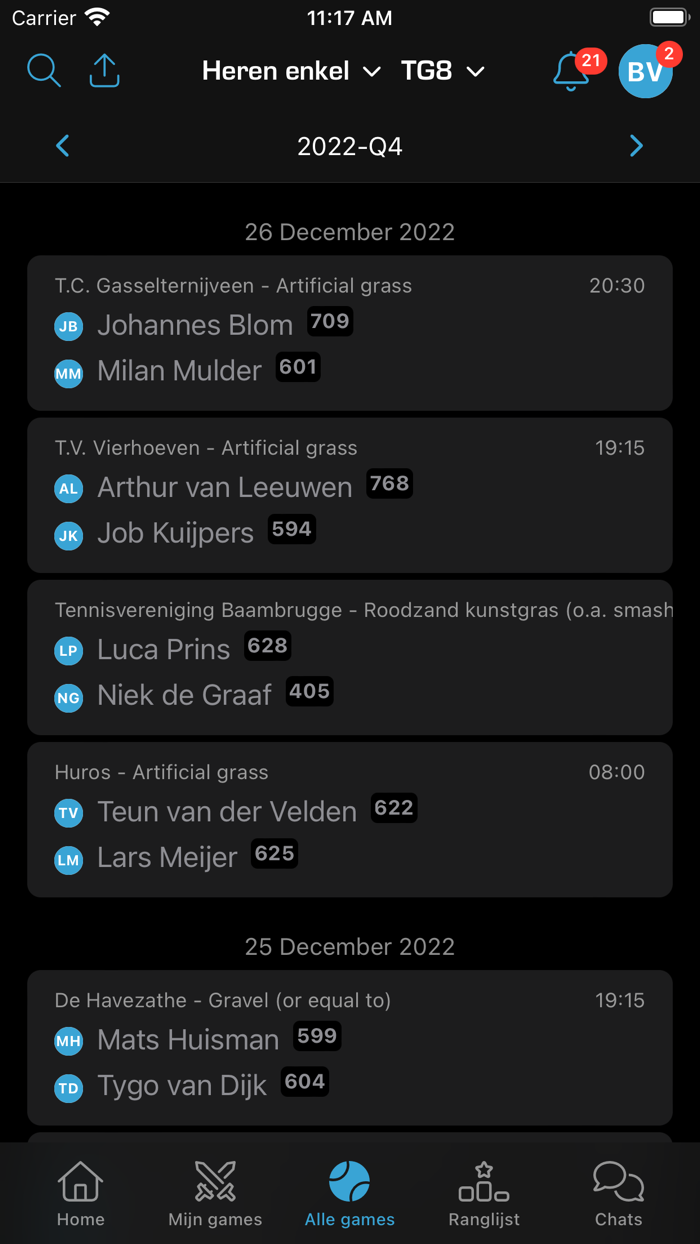Open the Arthur van Leeuwen vs Job Kuijpers match
This screenshot has height=1244, width=700.
click(x=350, y=495)
